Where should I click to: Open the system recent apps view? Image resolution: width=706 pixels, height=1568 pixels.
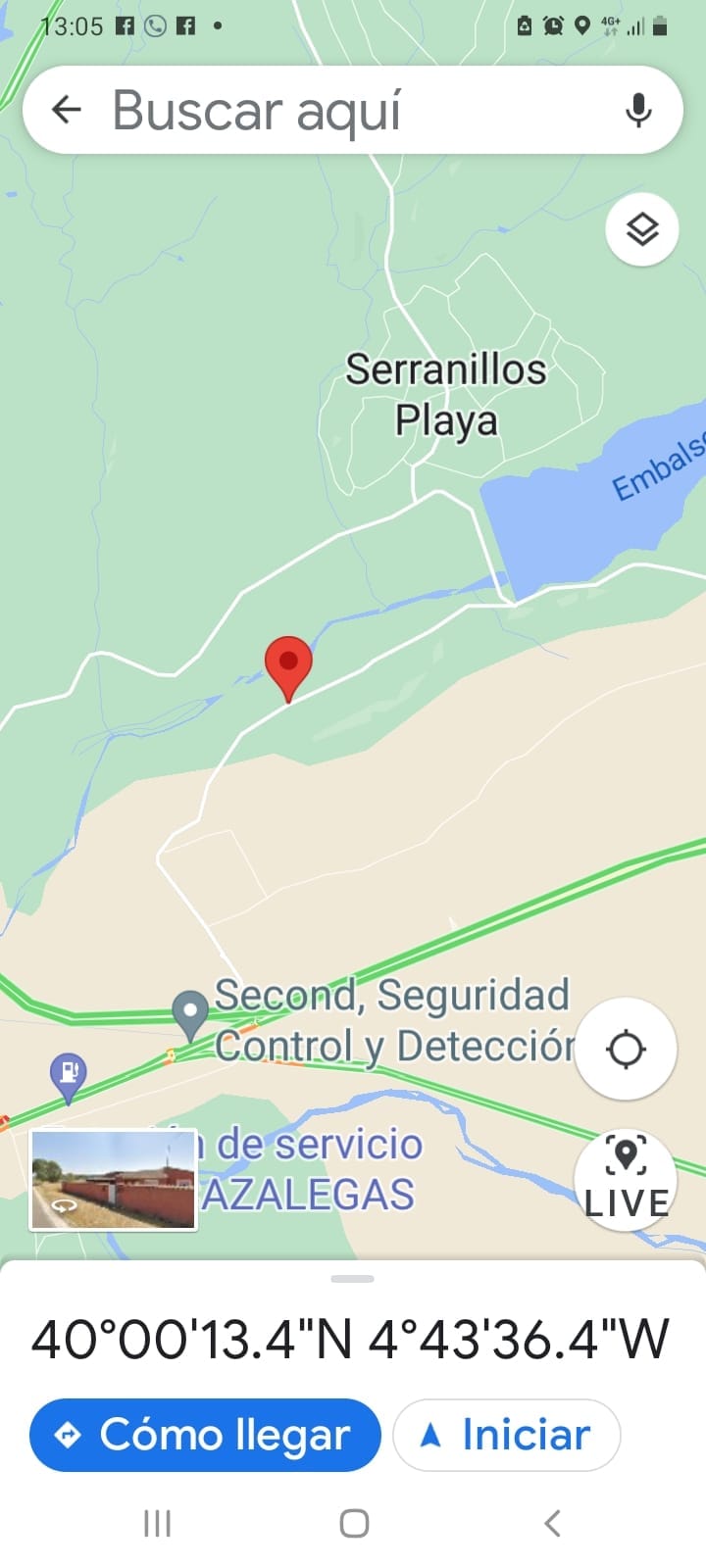[157, 1523]
